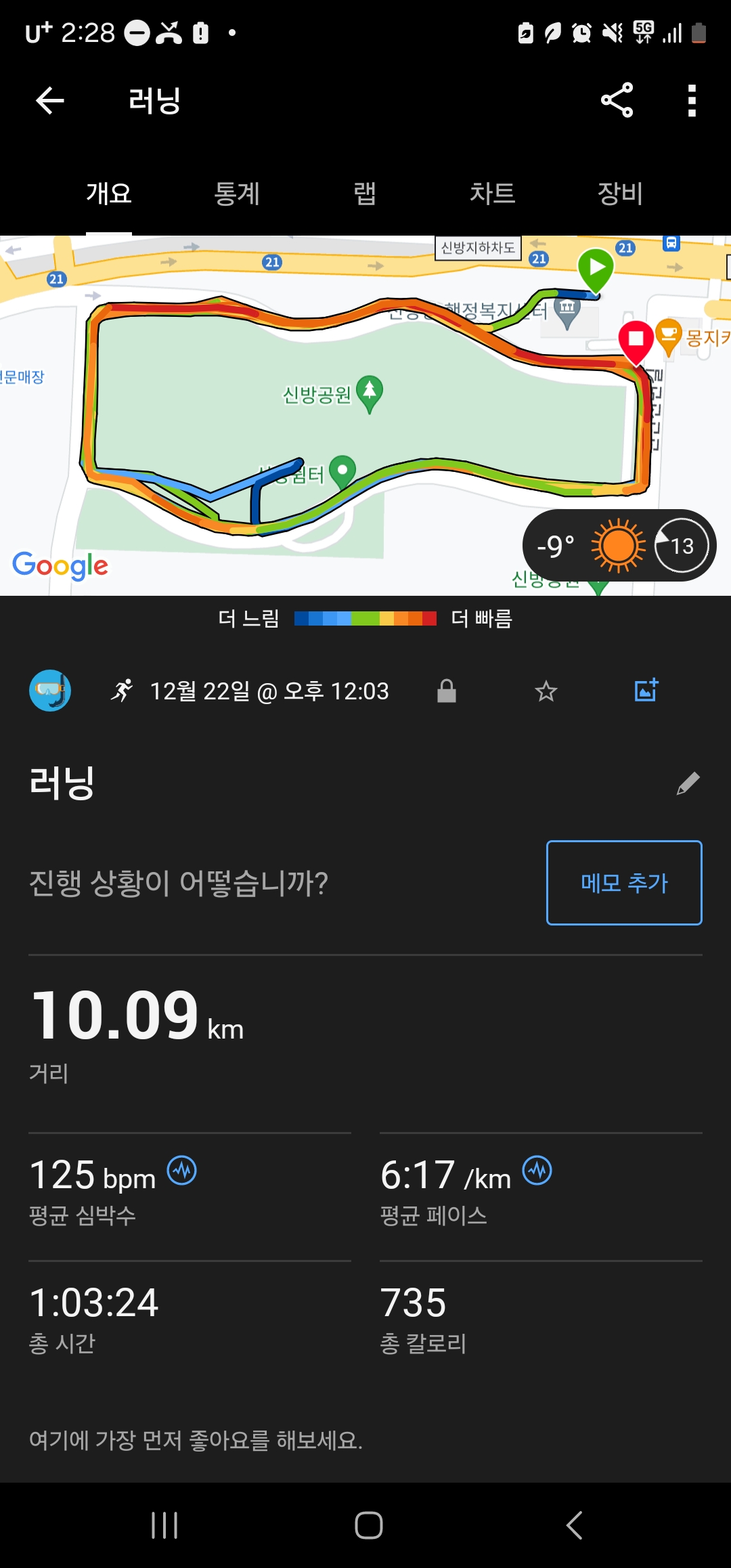The width and height of the screenshot is (731, 1568).
Task: Share this running activity
Action: (617, 101)
